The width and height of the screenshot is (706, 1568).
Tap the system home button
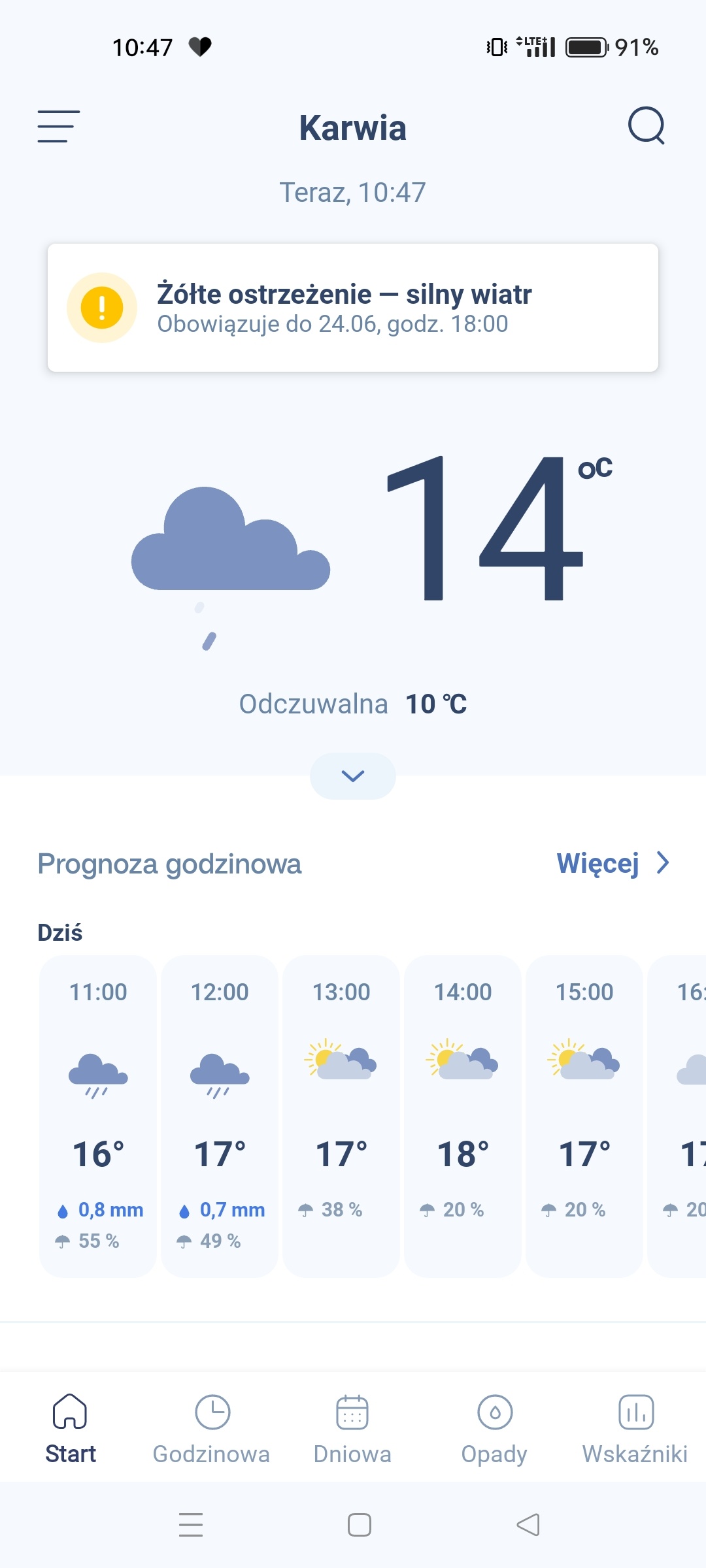point(360,1525)
